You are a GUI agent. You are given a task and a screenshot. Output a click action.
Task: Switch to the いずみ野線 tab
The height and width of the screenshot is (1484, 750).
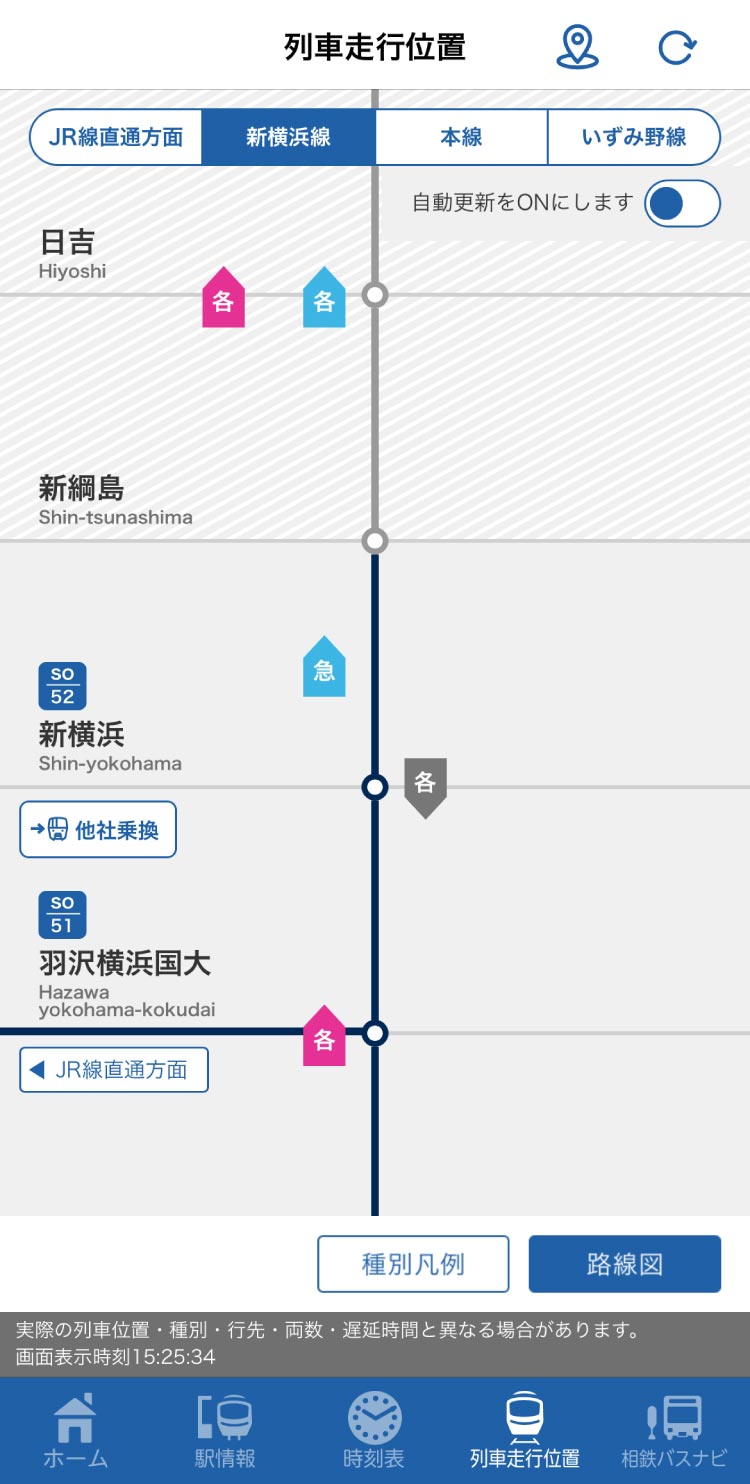click(634, 137)
